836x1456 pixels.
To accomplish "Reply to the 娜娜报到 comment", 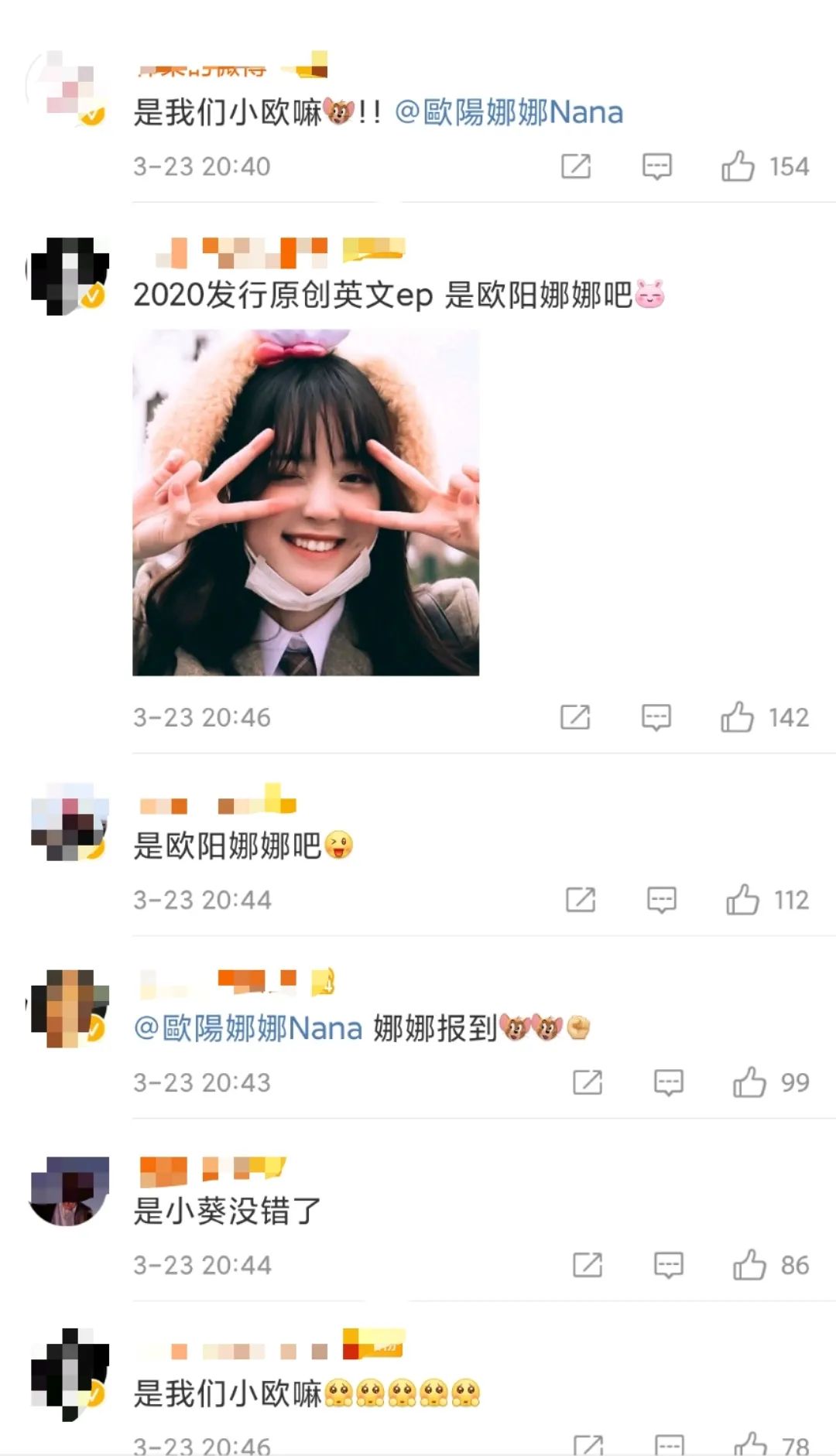I will 668,1082.
